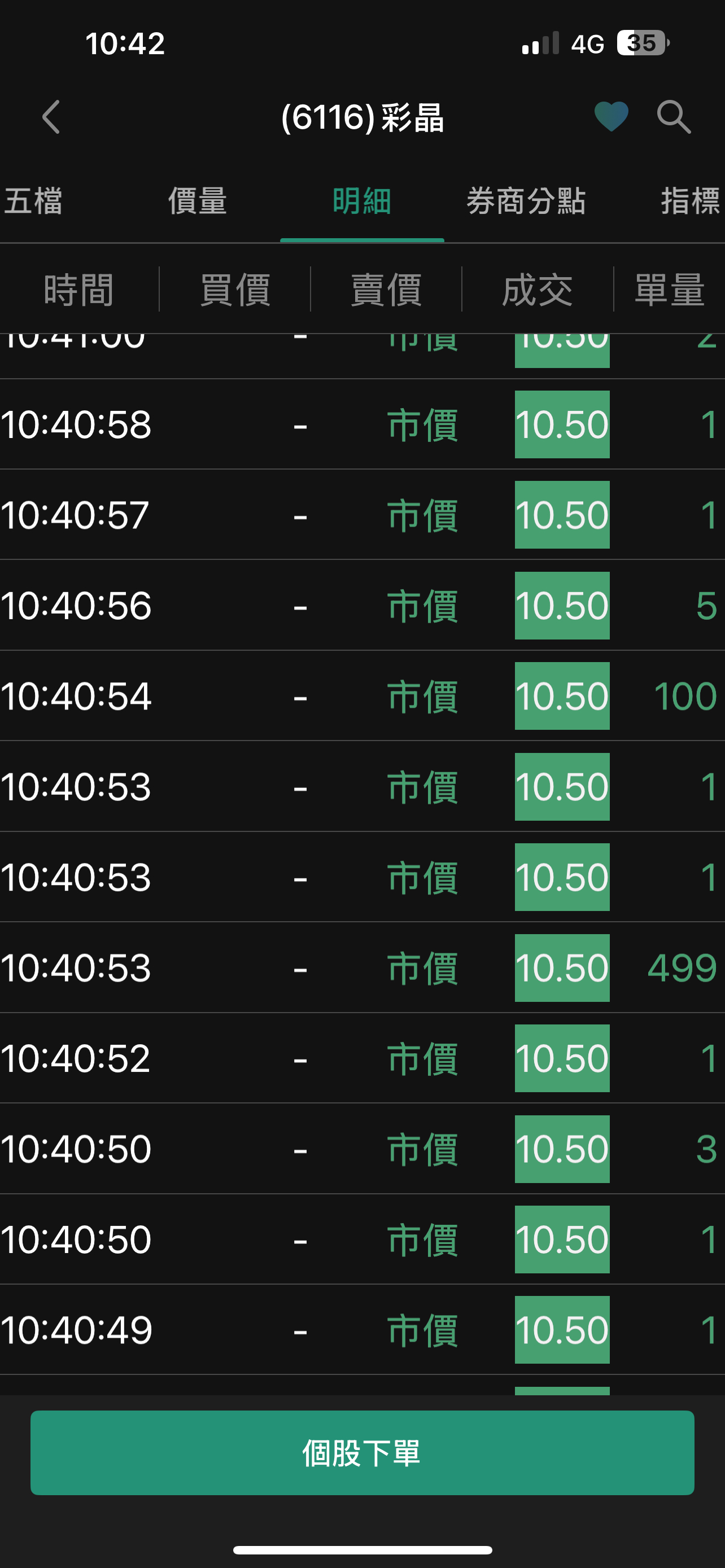The width and height of the screenshot is (725, 1568).
Task: Open the 券商分點 tab
Action: (x=526, y=201)
